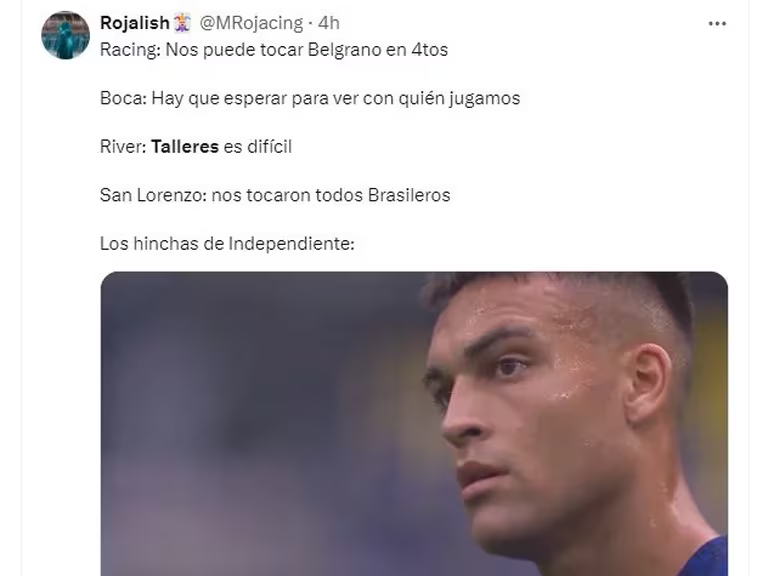This screenshot has height=576, width=768.
Task: Open the @MRojacing handle
Action: (x=250, y=24)
